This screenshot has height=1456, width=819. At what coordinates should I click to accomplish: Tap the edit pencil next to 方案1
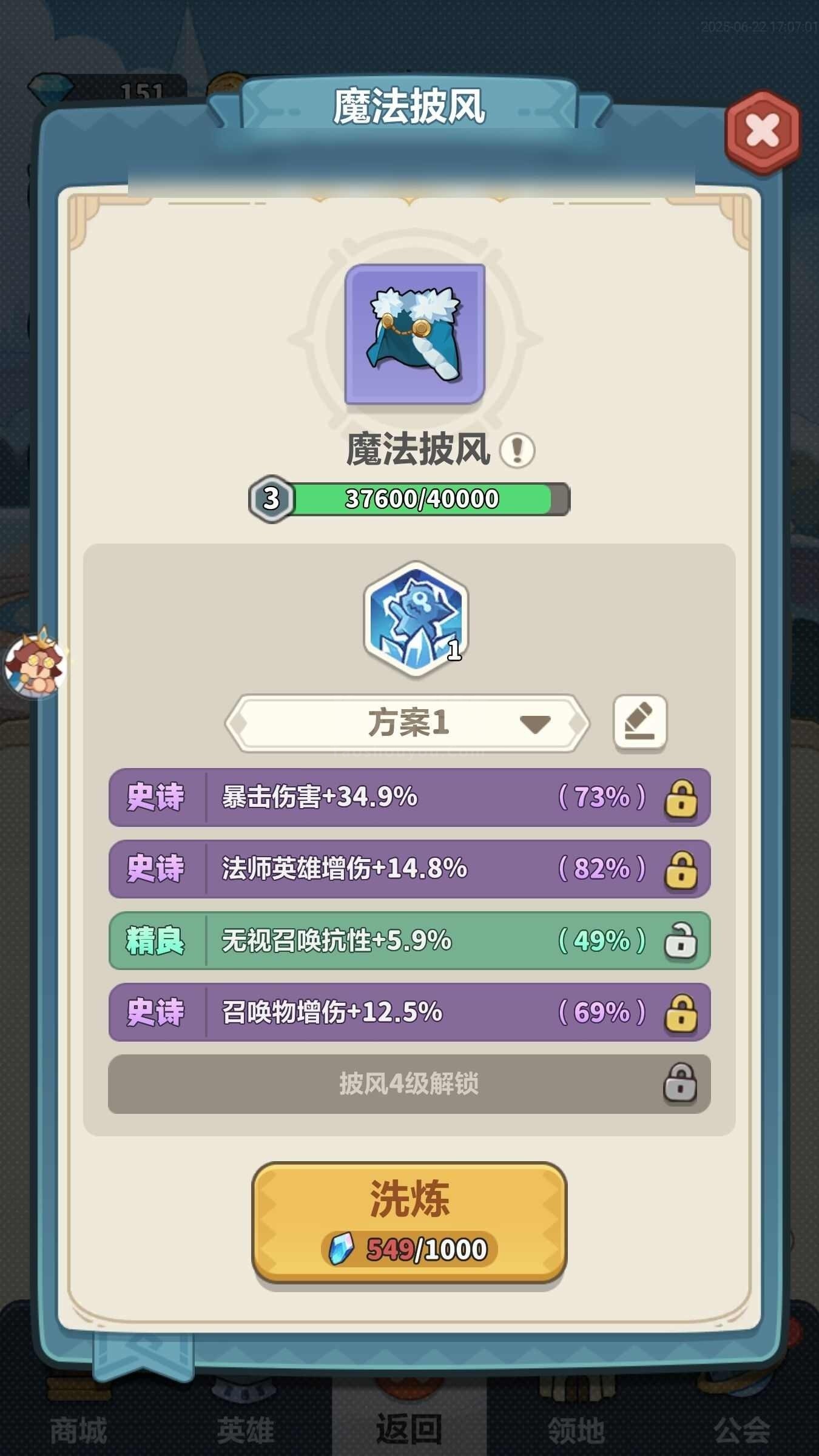tap(640, 723)
